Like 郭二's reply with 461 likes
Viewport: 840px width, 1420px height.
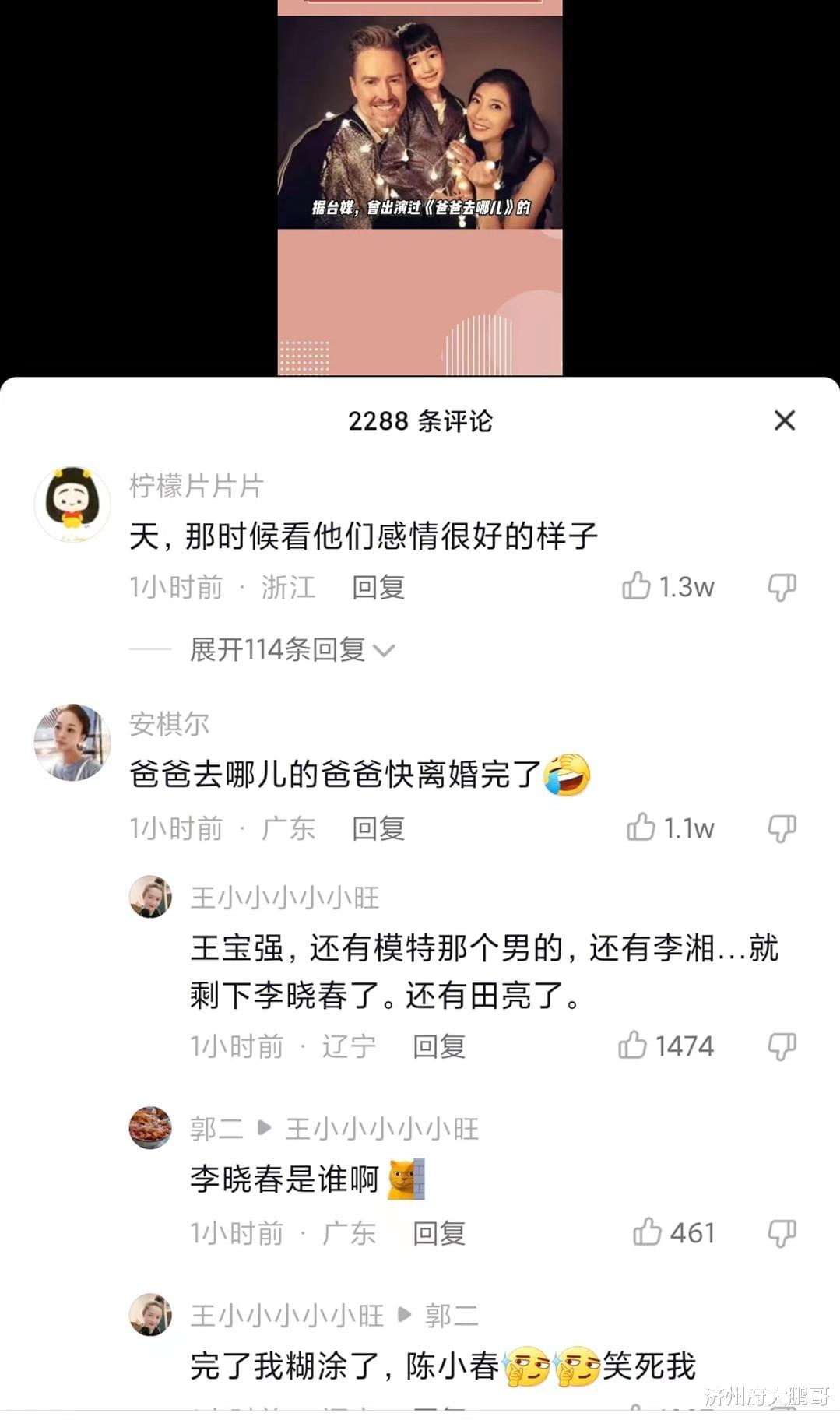tap(646, 1232)
